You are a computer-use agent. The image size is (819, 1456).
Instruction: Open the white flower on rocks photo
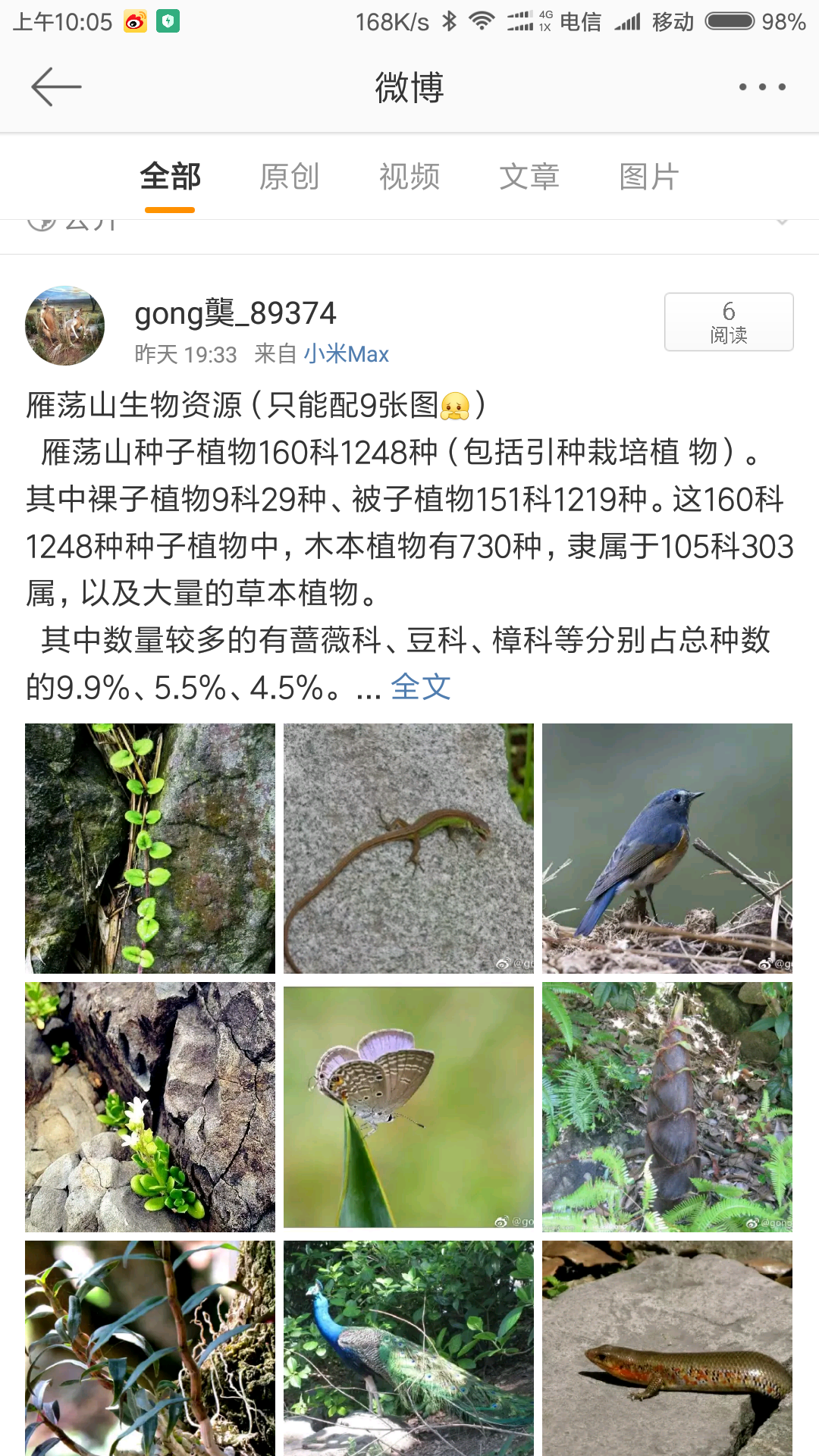pos(150,1107)
